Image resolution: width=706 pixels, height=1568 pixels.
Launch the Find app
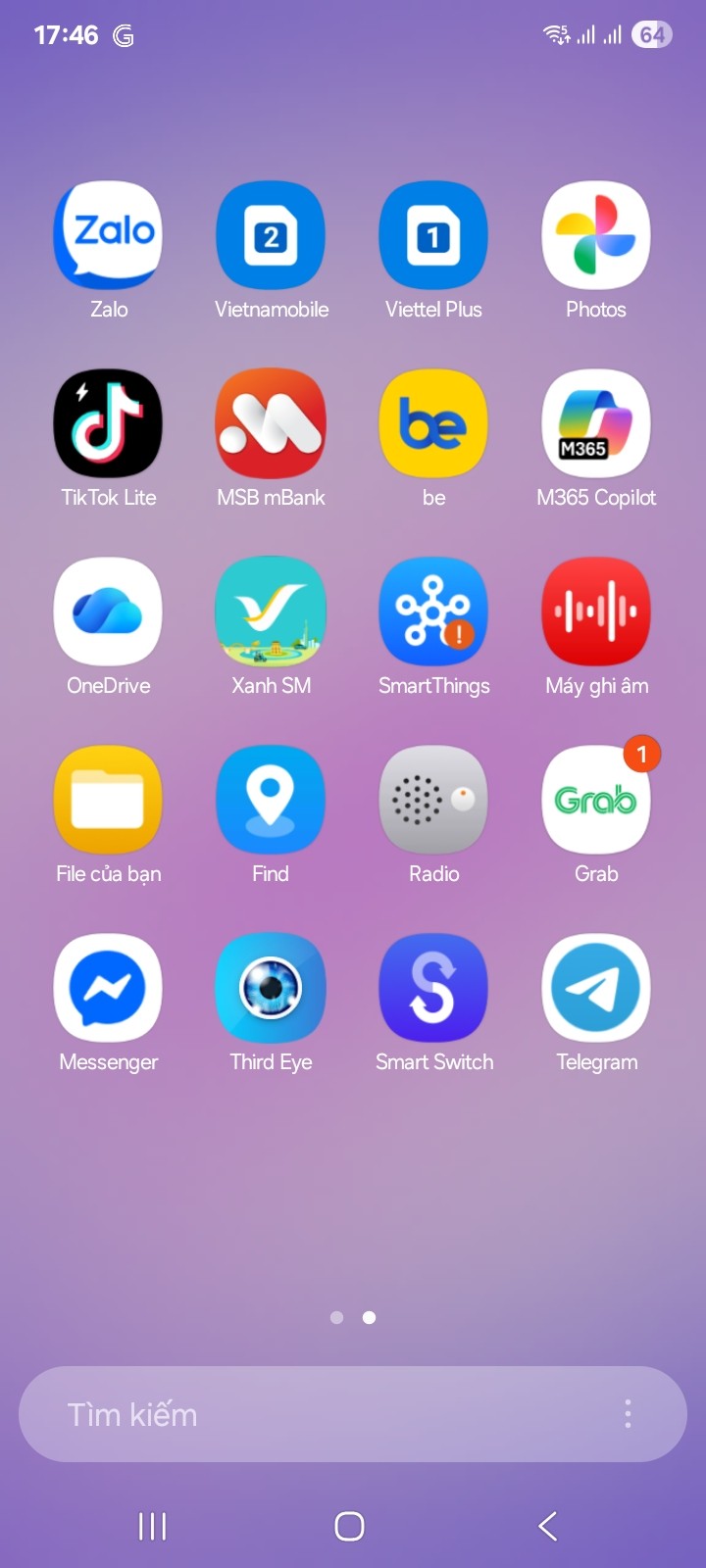(271, 800)
